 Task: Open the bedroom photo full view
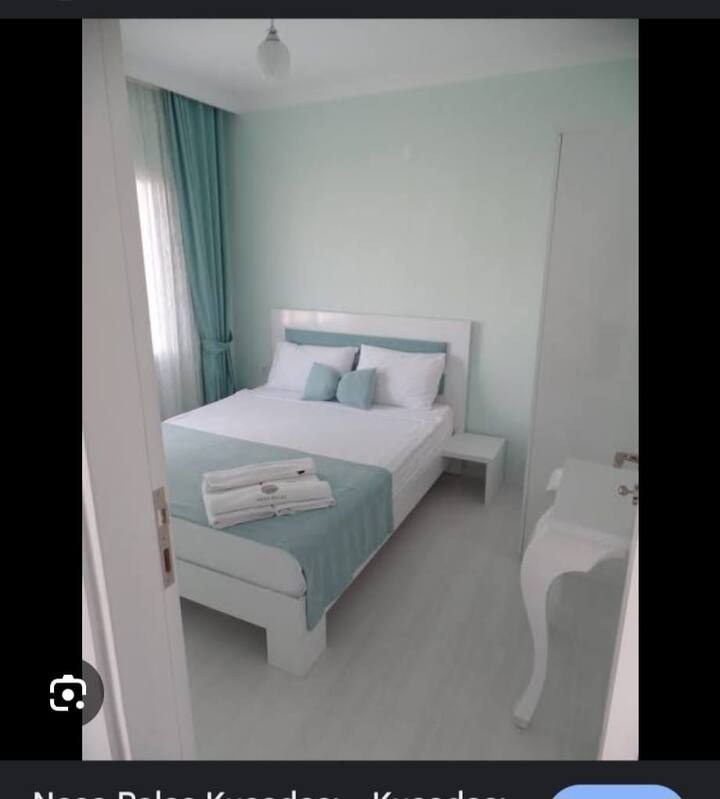(x=360, y=390)
